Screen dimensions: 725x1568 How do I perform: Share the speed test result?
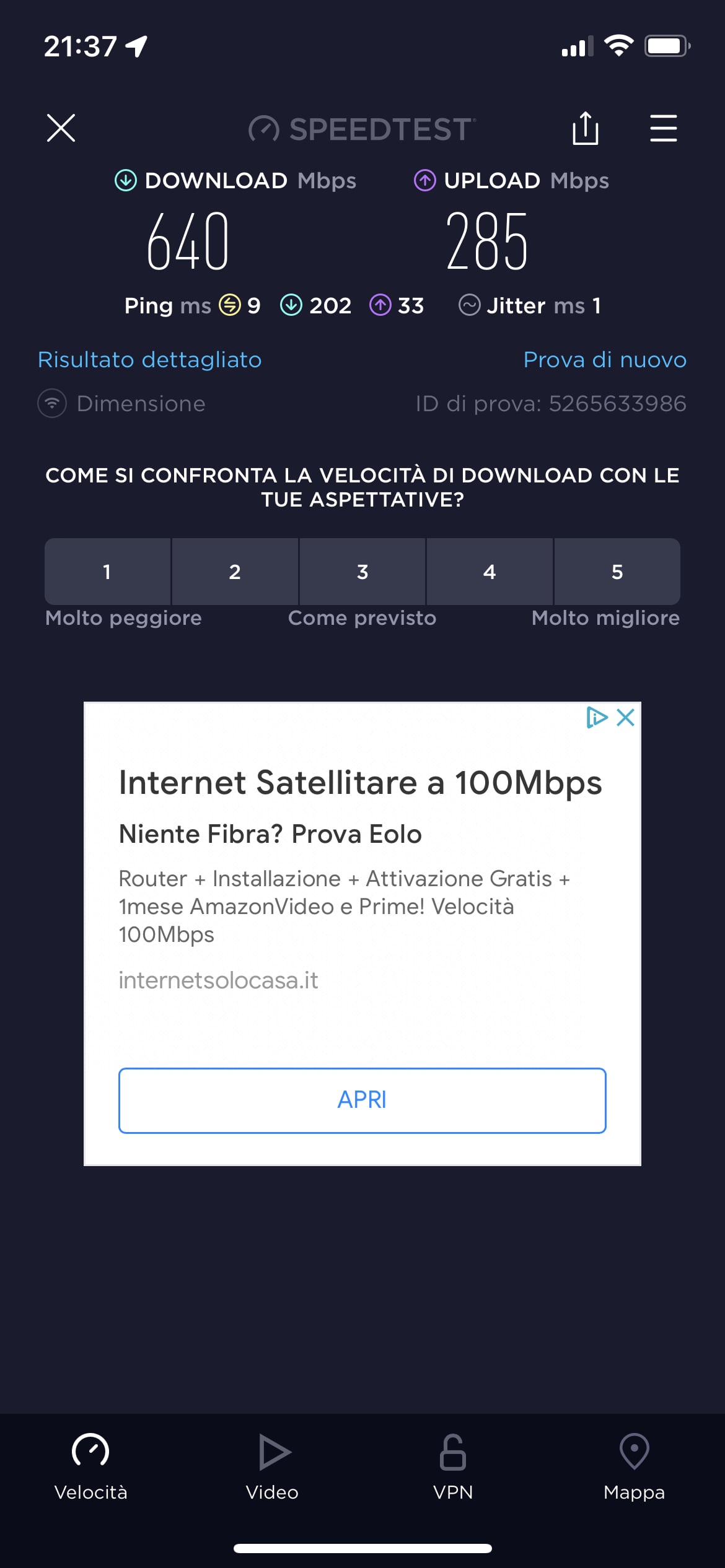click(x=585, y=128)
